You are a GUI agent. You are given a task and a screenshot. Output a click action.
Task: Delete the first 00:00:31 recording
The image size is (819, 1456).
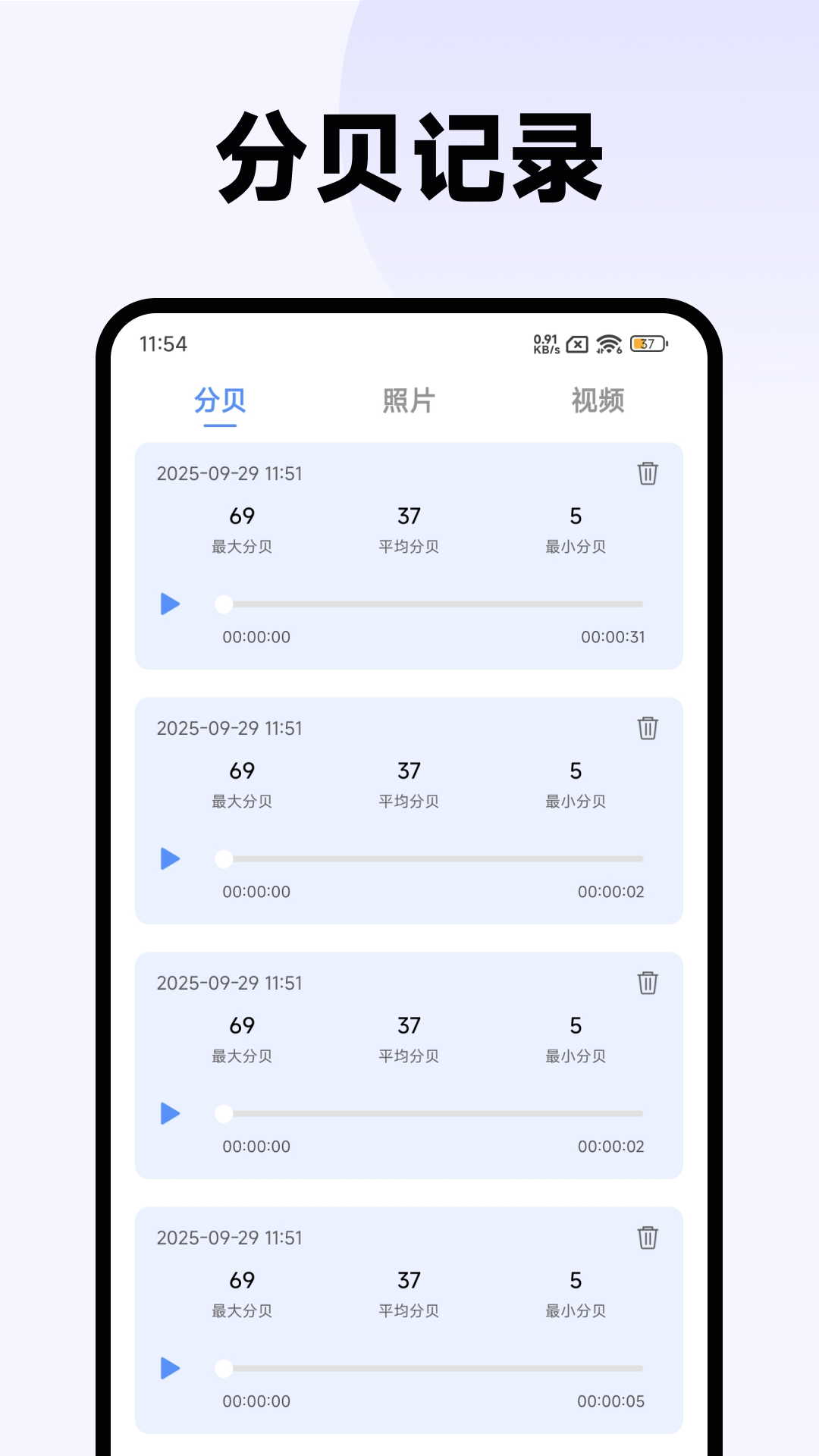[x=648, y=473]
